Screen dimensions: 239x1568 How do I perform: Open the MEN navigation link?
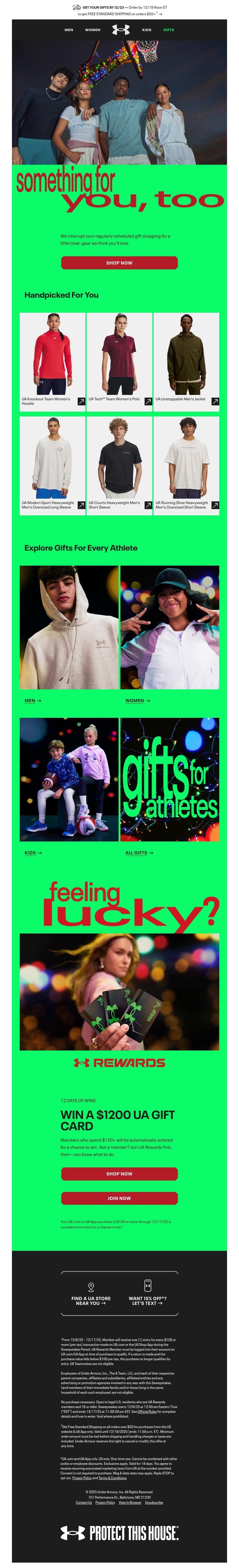pos(69,30)
